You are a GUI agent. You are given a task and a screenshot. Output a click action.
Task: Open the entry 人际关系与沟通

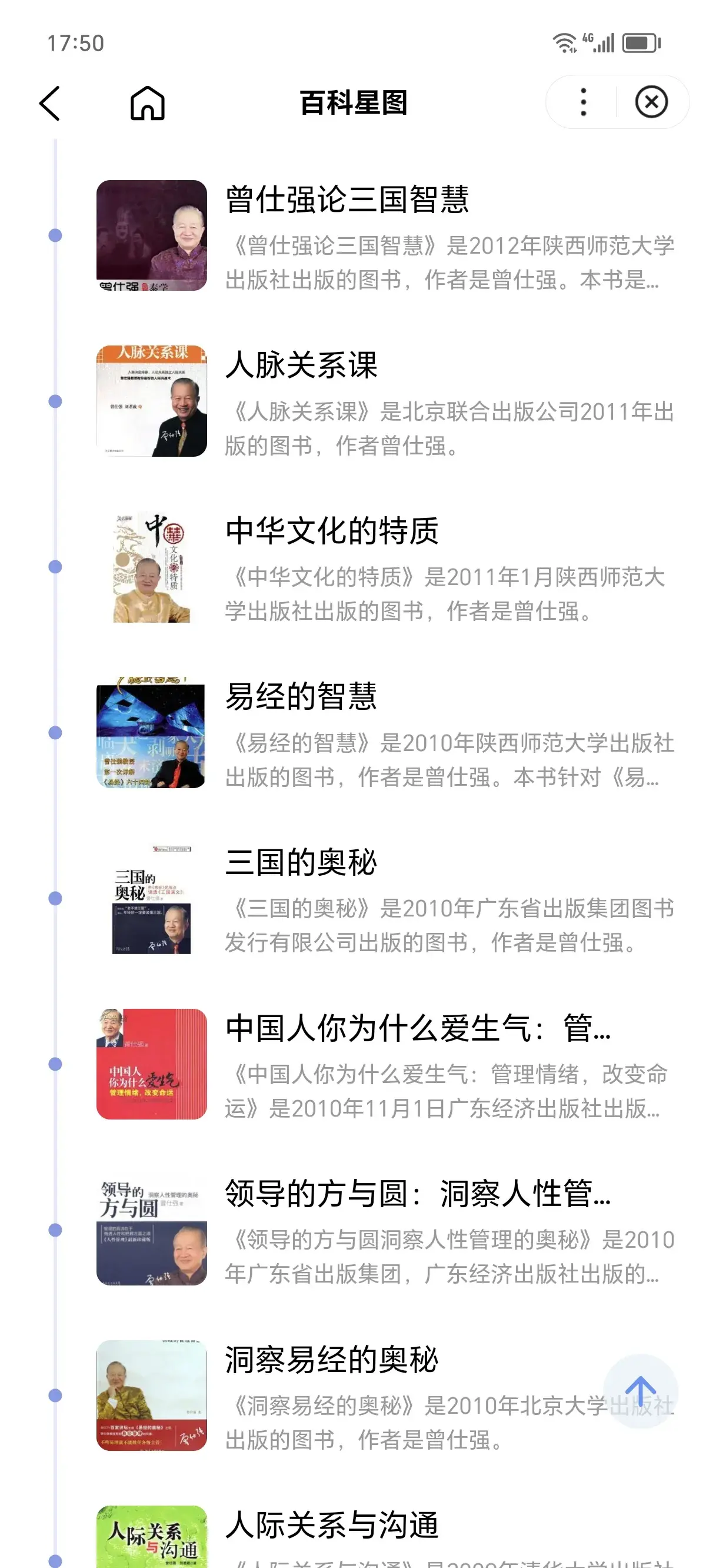point(332,1525)
